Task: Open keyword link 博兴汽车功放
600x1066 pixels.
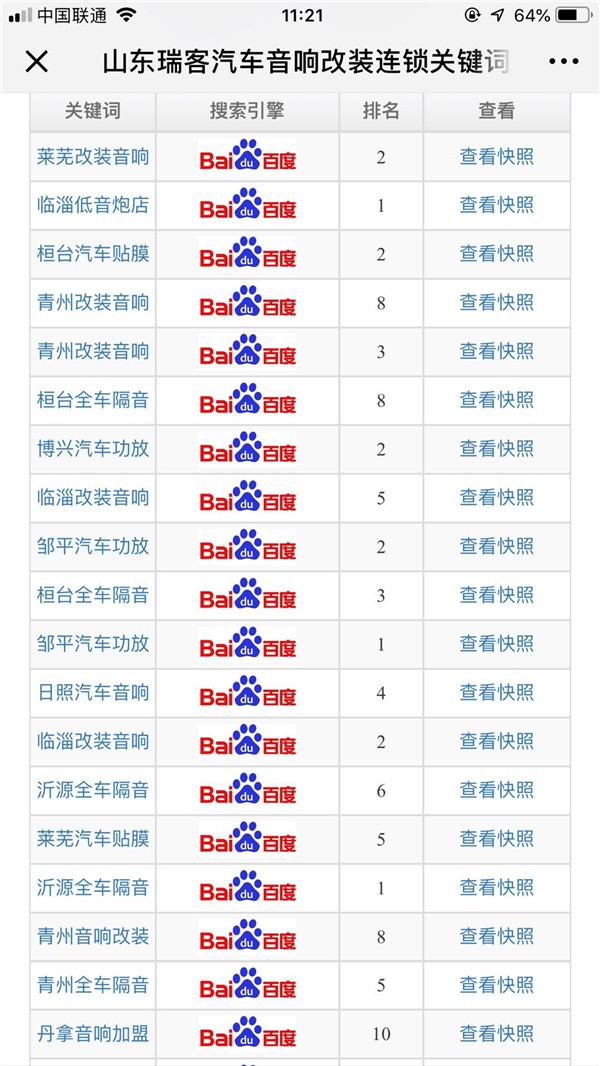Action: pyautogui.click(x=93, y=449)
